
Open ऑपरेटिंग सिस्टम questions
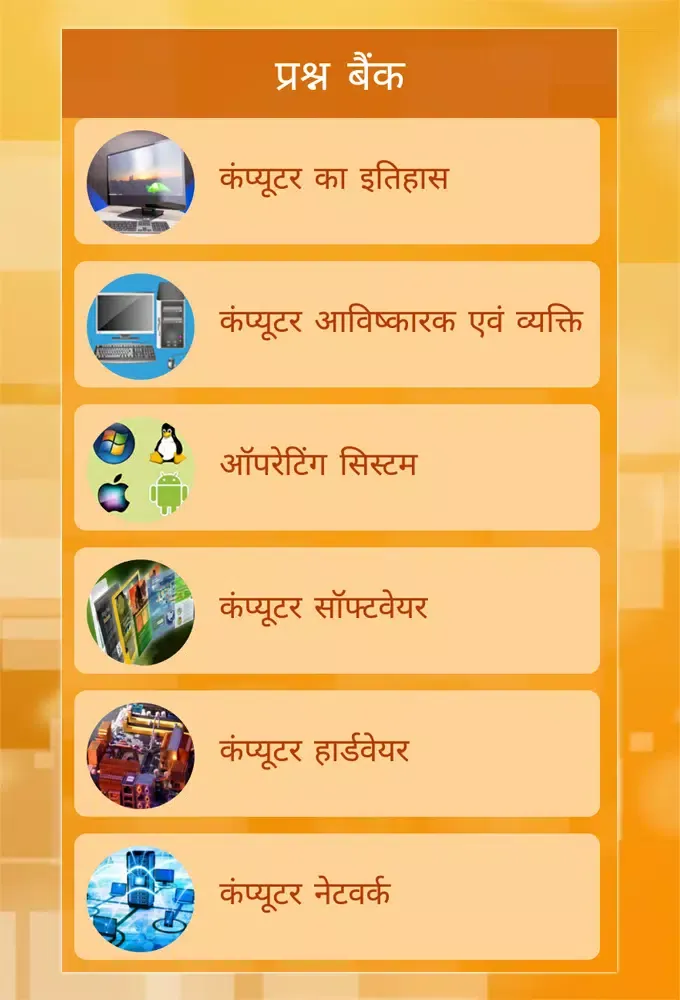coord(337,467)
